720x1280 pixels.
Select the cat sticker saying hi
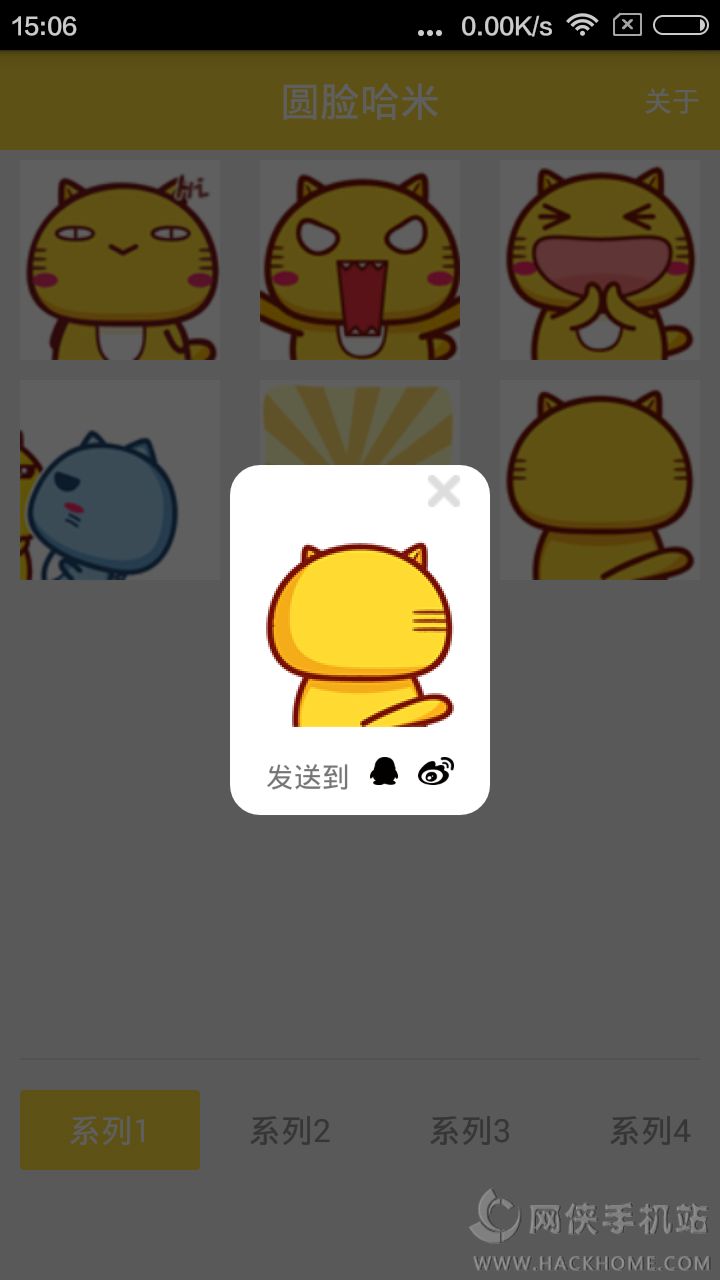pos(120,260)
